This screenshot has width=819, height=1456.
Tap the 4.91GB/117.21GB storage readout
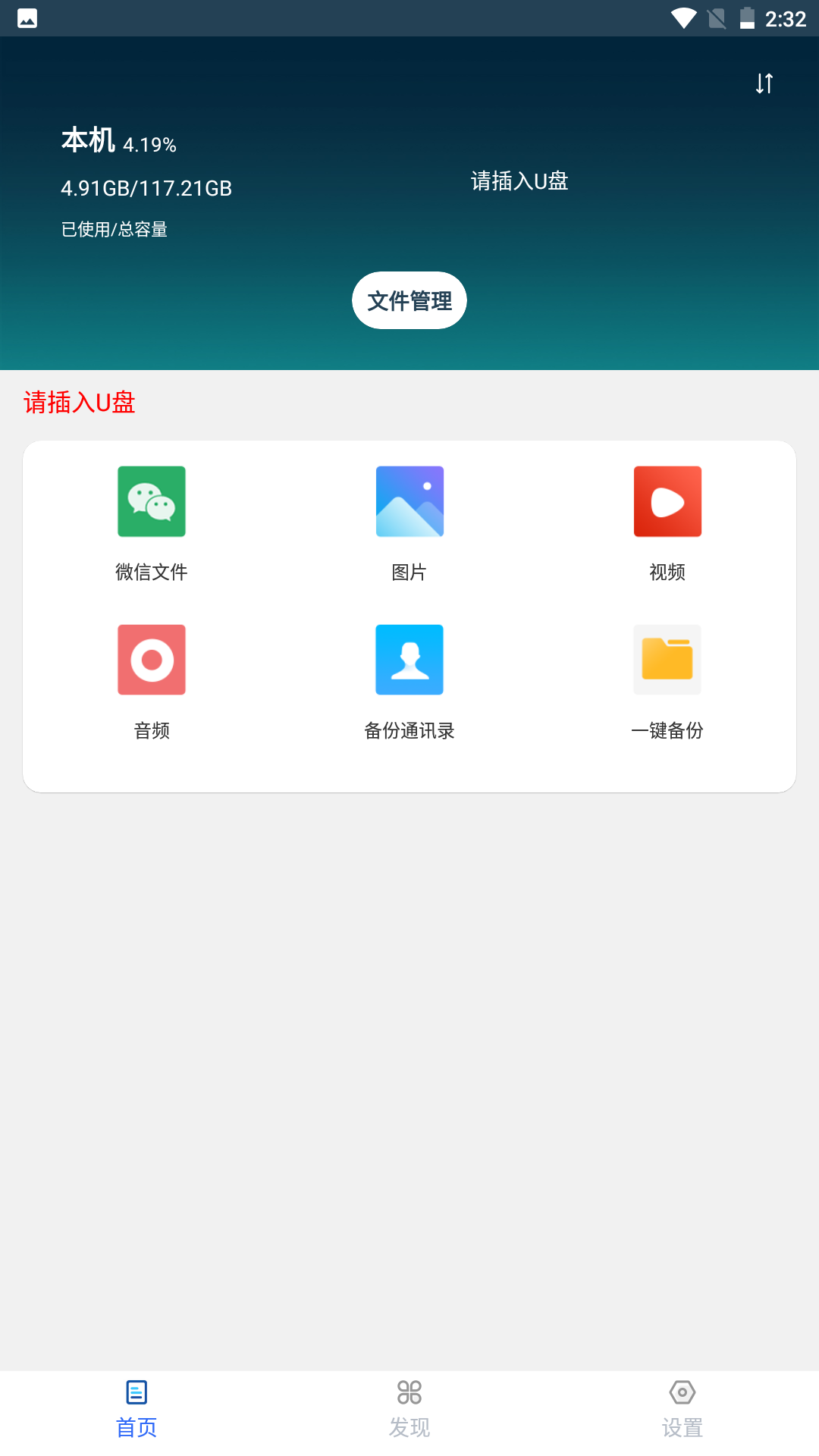tap(147, 188)
